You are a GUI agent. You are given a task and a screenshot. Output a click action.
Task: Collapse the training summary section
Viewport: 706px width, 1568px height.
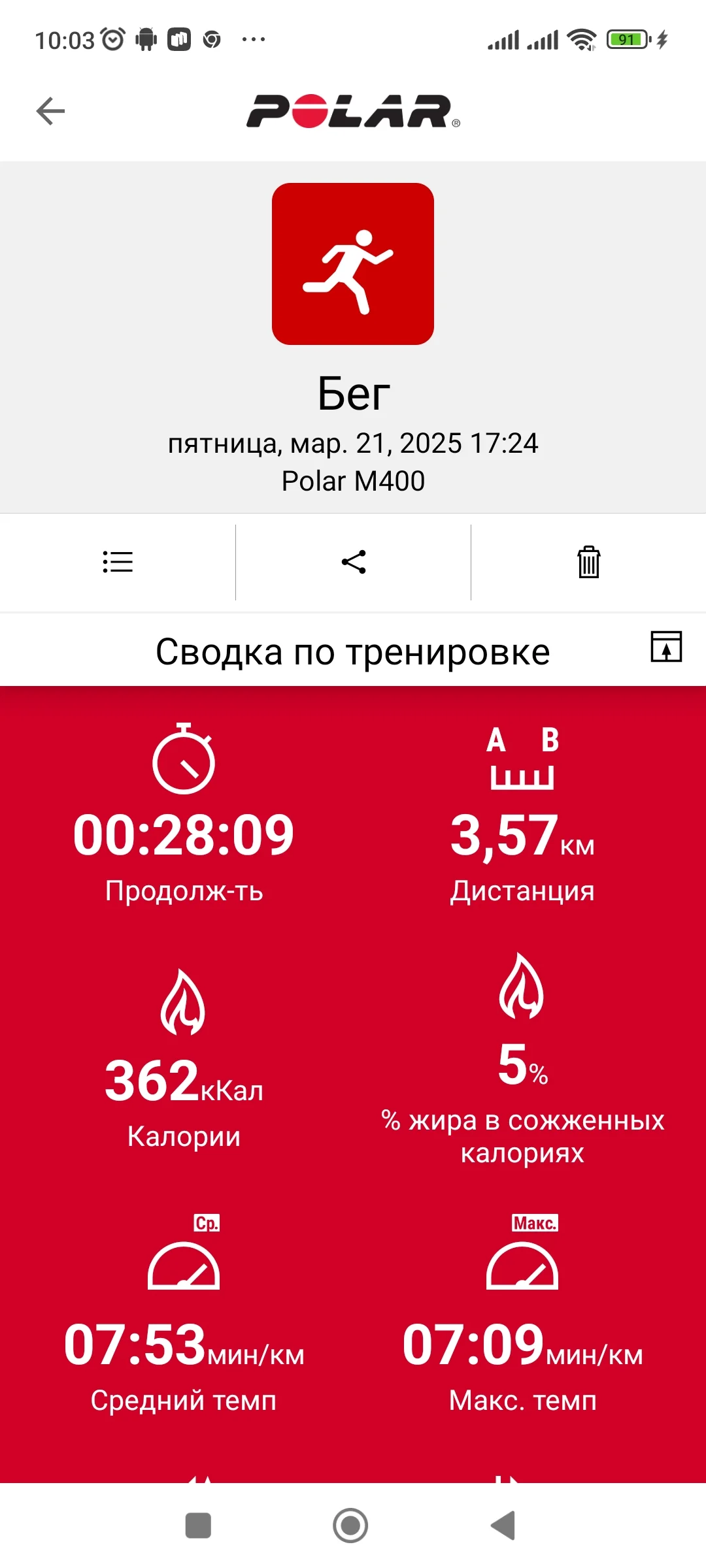[666, 647]
